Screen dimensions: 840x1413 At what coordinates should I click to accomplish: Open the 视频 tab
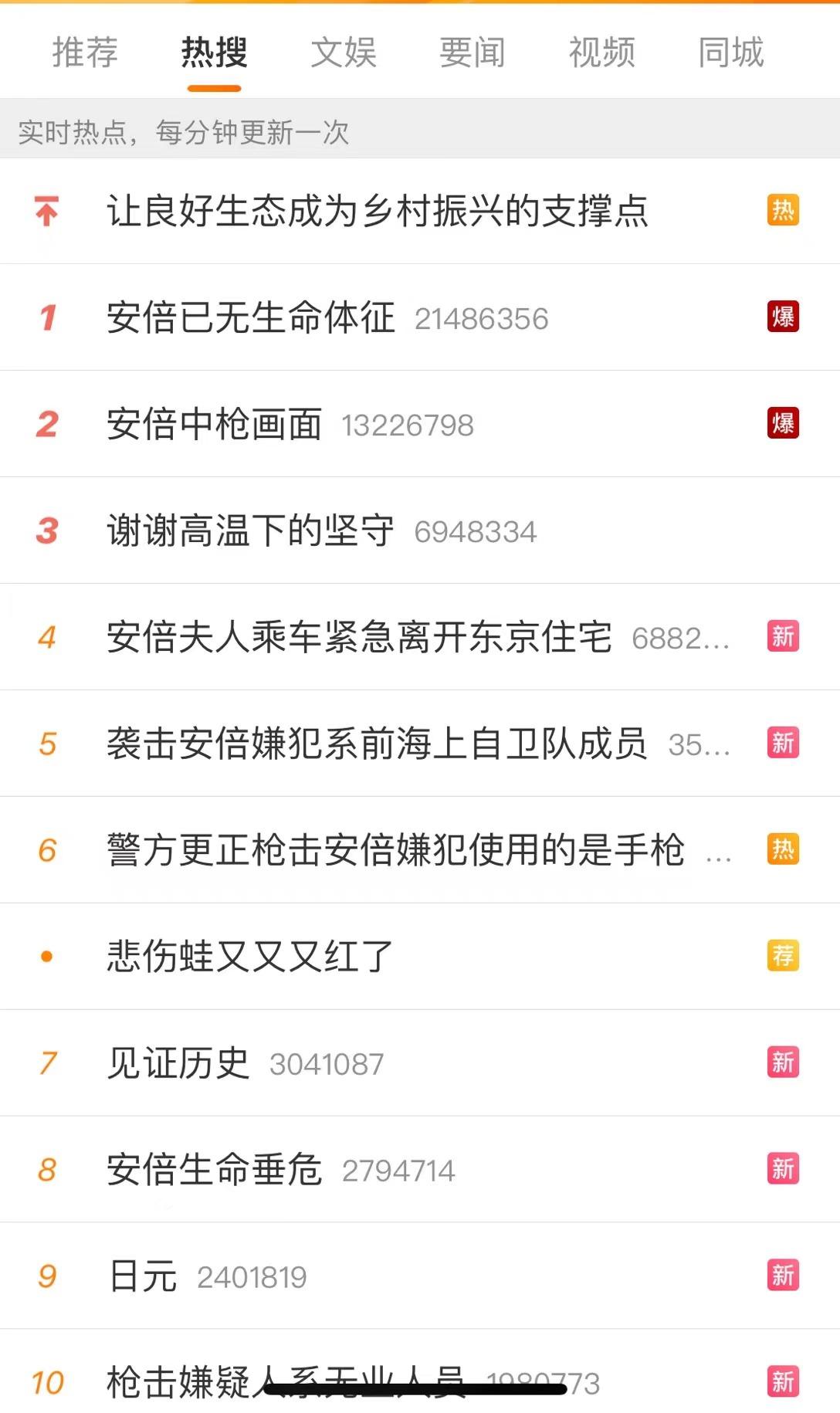pyautogui.click(x=601, y=53)
